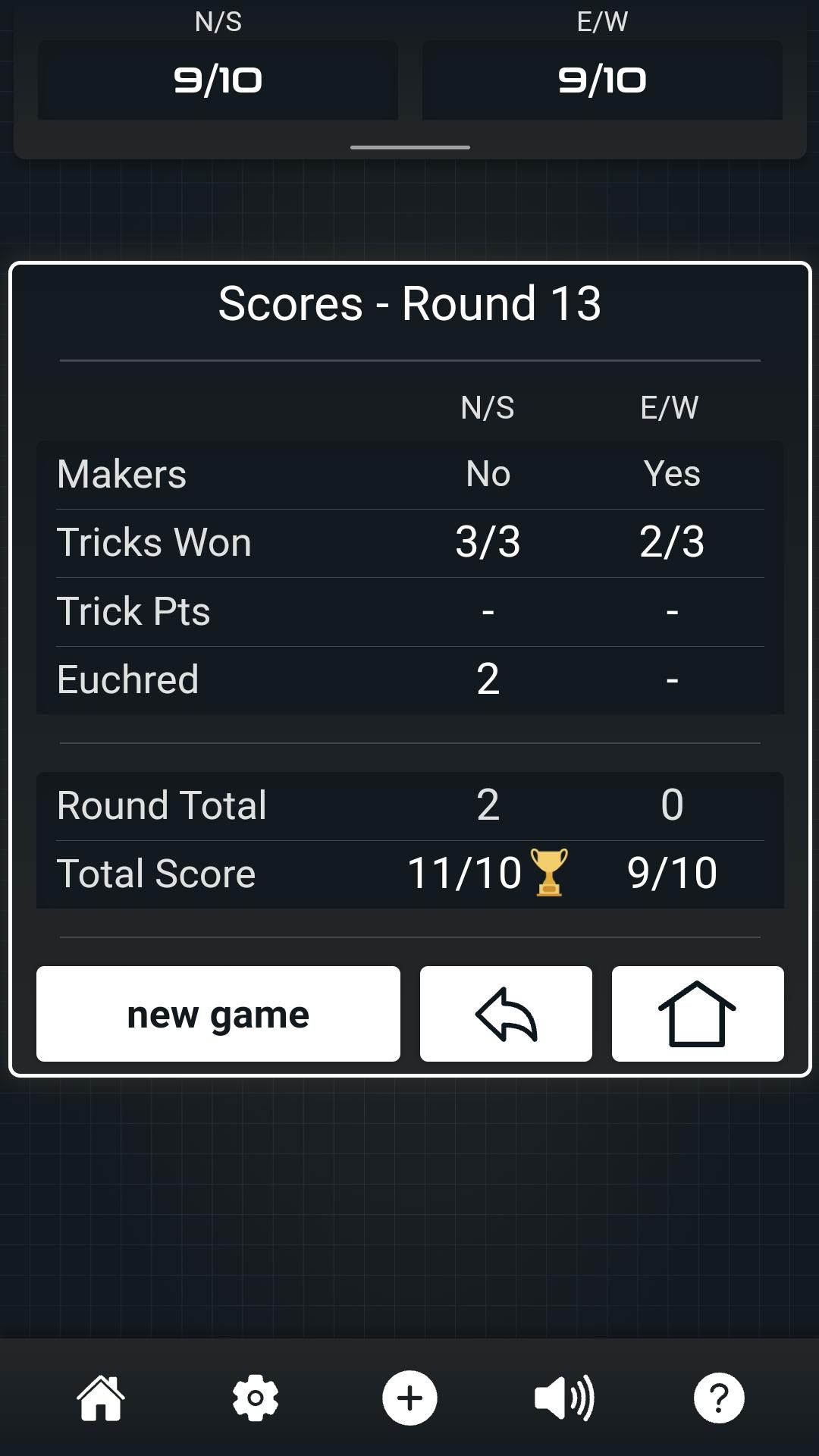Open home from the bottom bar

point(101,1398)
